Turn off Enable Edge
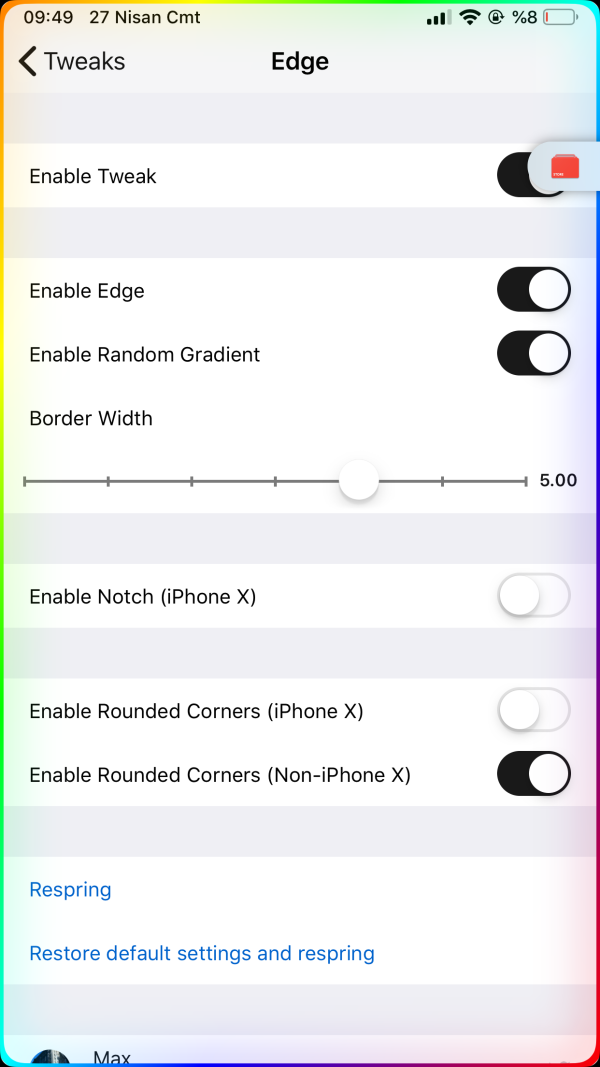This screenshot has width=600, height=1067. point(533,290)
